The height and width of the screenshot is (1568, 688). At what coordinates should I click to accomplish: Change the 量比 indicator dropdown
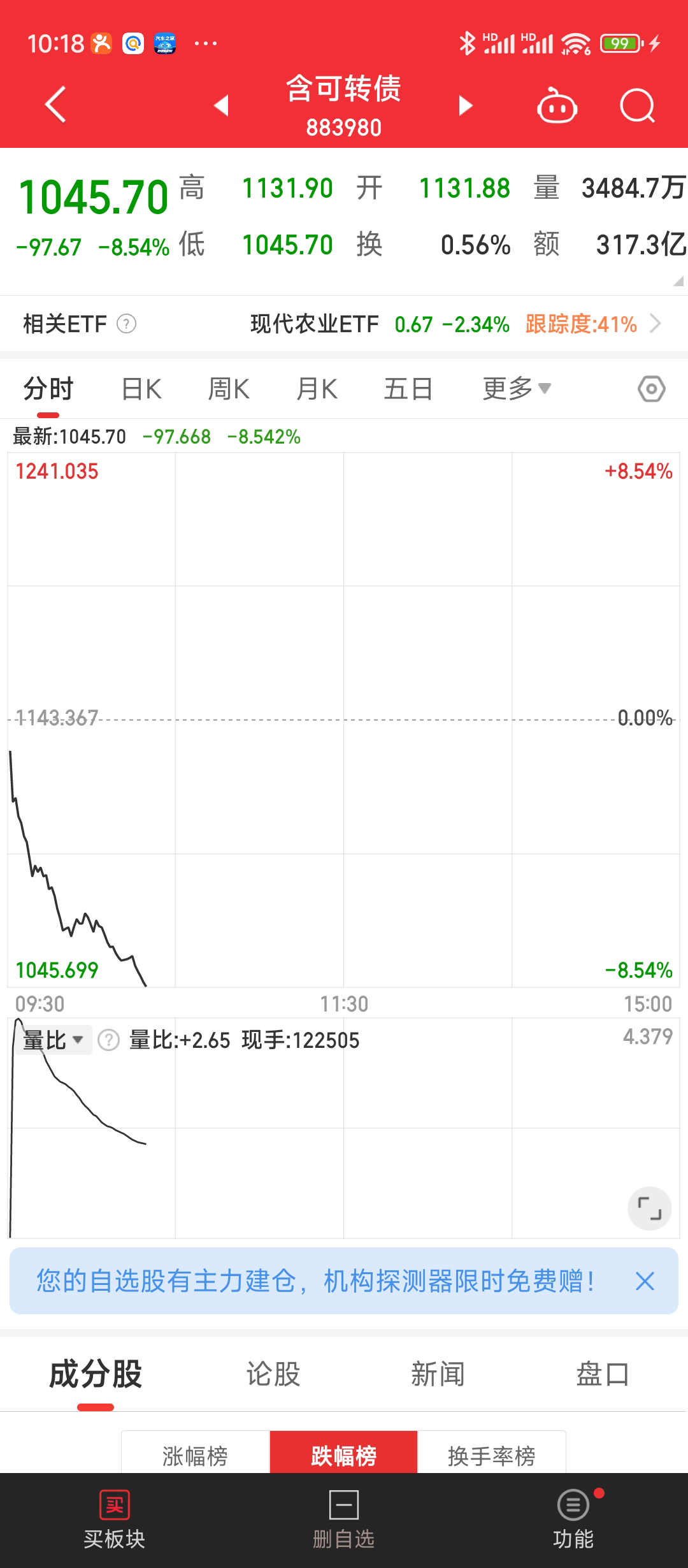coord(54,1040)
